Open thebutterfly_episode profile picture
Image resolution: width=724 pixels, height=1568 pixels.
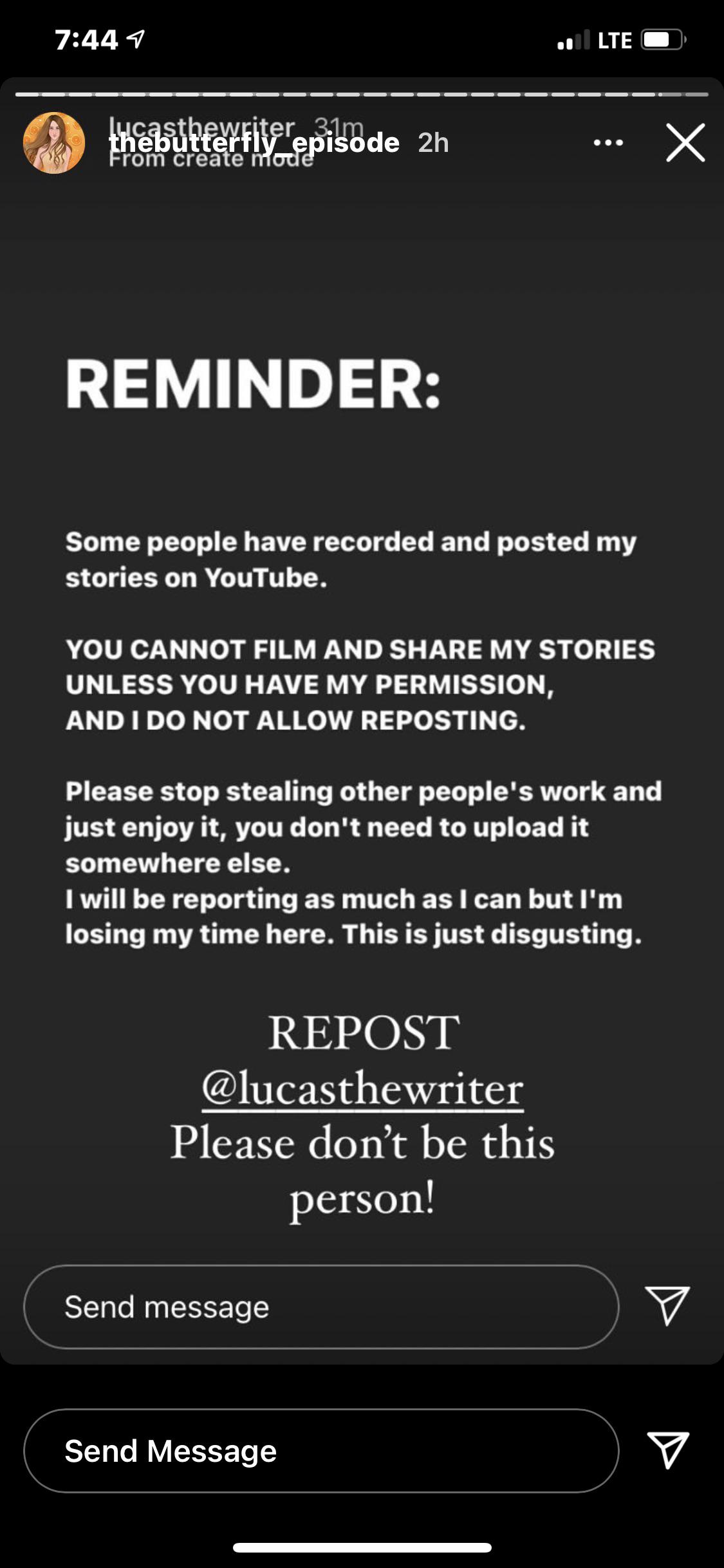coord(54,143)
